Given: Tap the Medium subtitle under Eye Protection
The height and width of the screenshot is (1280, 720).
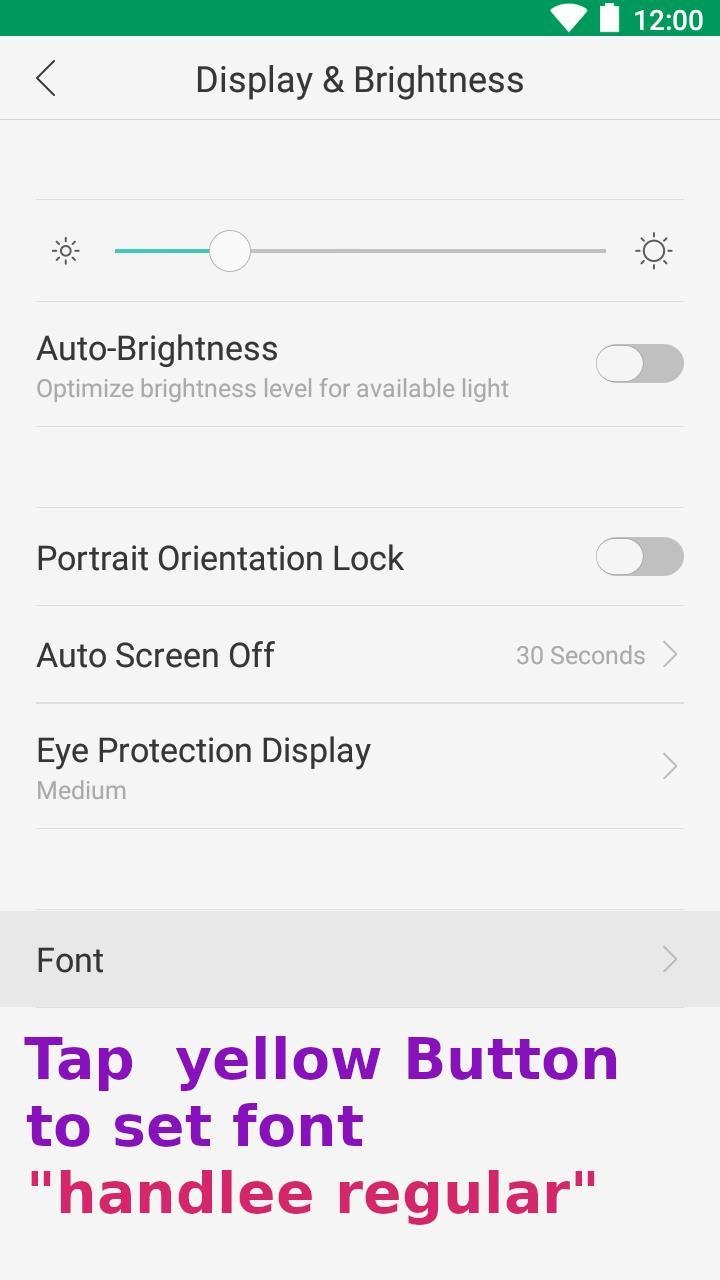Looking at the screenshot, I should [80, 790].
